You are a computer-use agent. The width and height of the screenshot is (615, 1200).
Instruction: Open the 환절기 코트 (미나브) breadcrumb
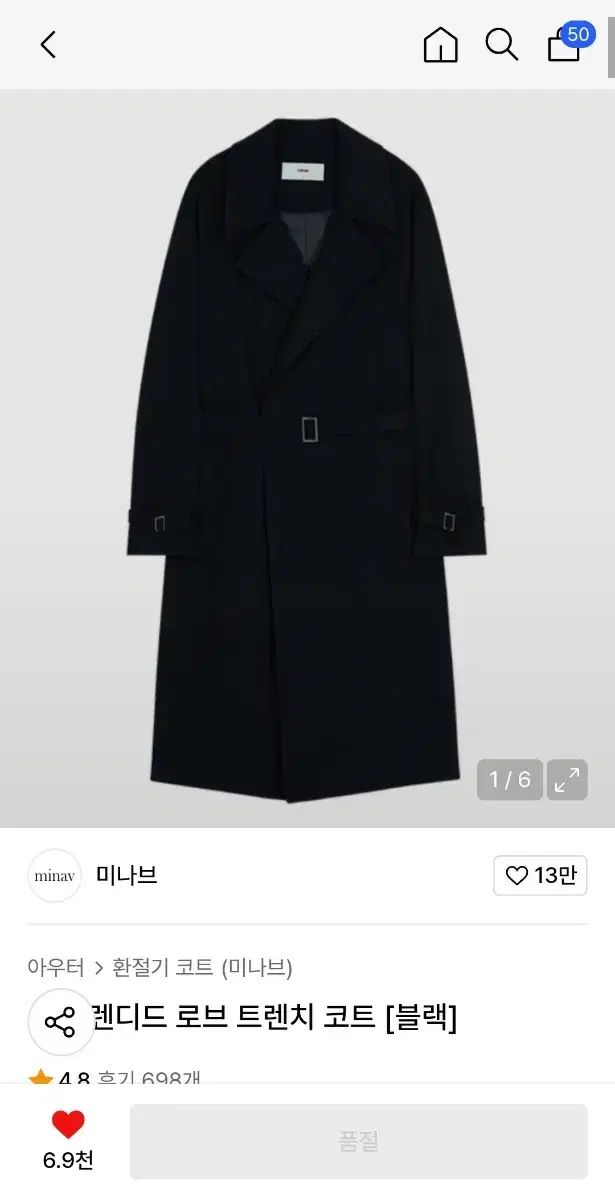click(202, 967)
